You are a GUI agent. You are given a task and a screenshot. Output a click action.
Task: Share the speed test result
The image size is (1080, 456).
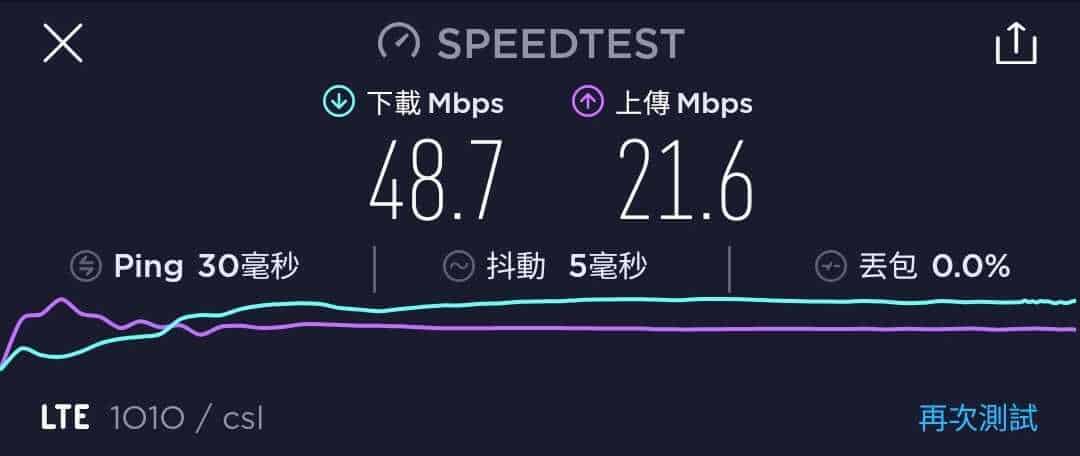[1016, 44]
